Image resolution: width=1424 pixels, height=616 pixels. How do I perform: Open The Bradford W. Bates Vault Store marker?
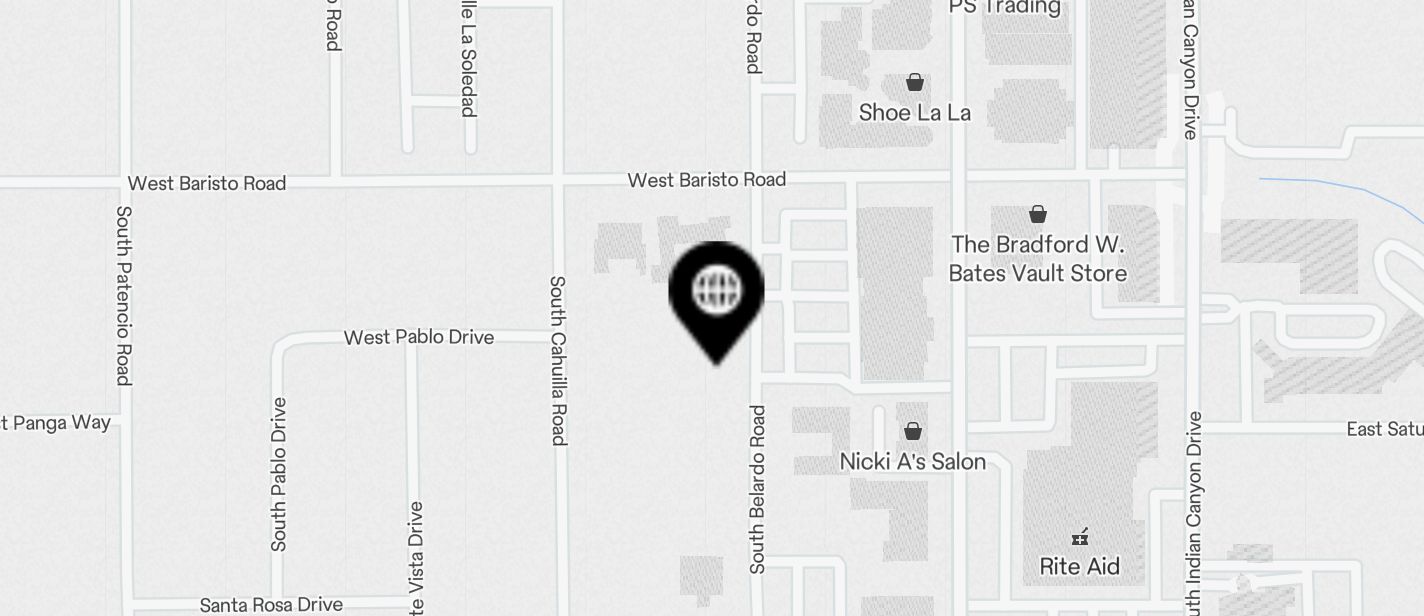(1037, 215)
